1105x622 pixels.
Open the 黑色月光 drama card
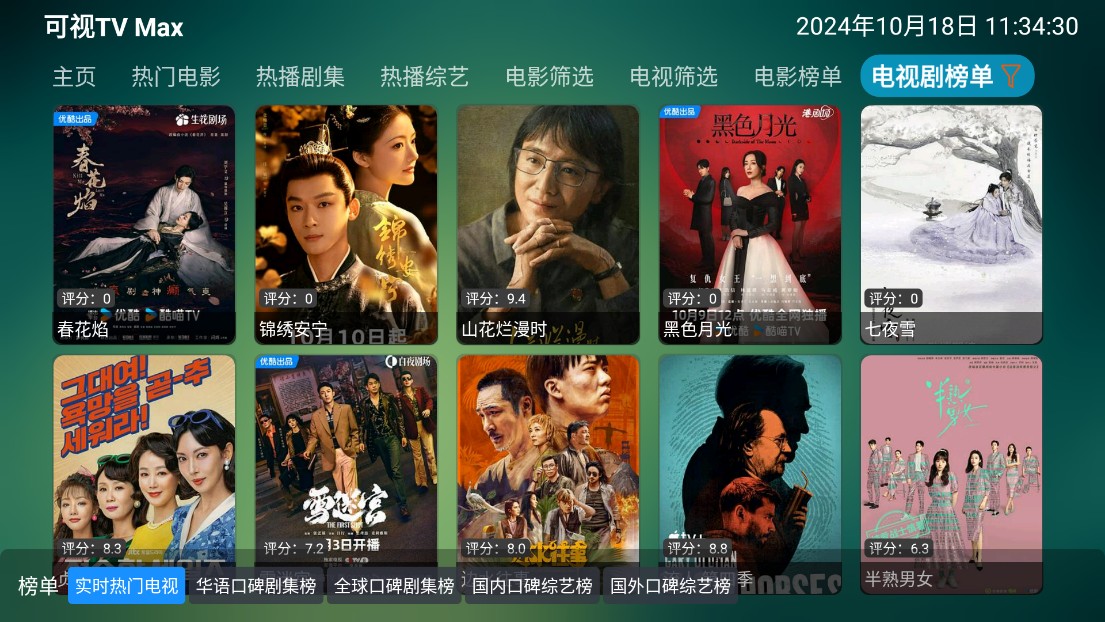(750, 224)
